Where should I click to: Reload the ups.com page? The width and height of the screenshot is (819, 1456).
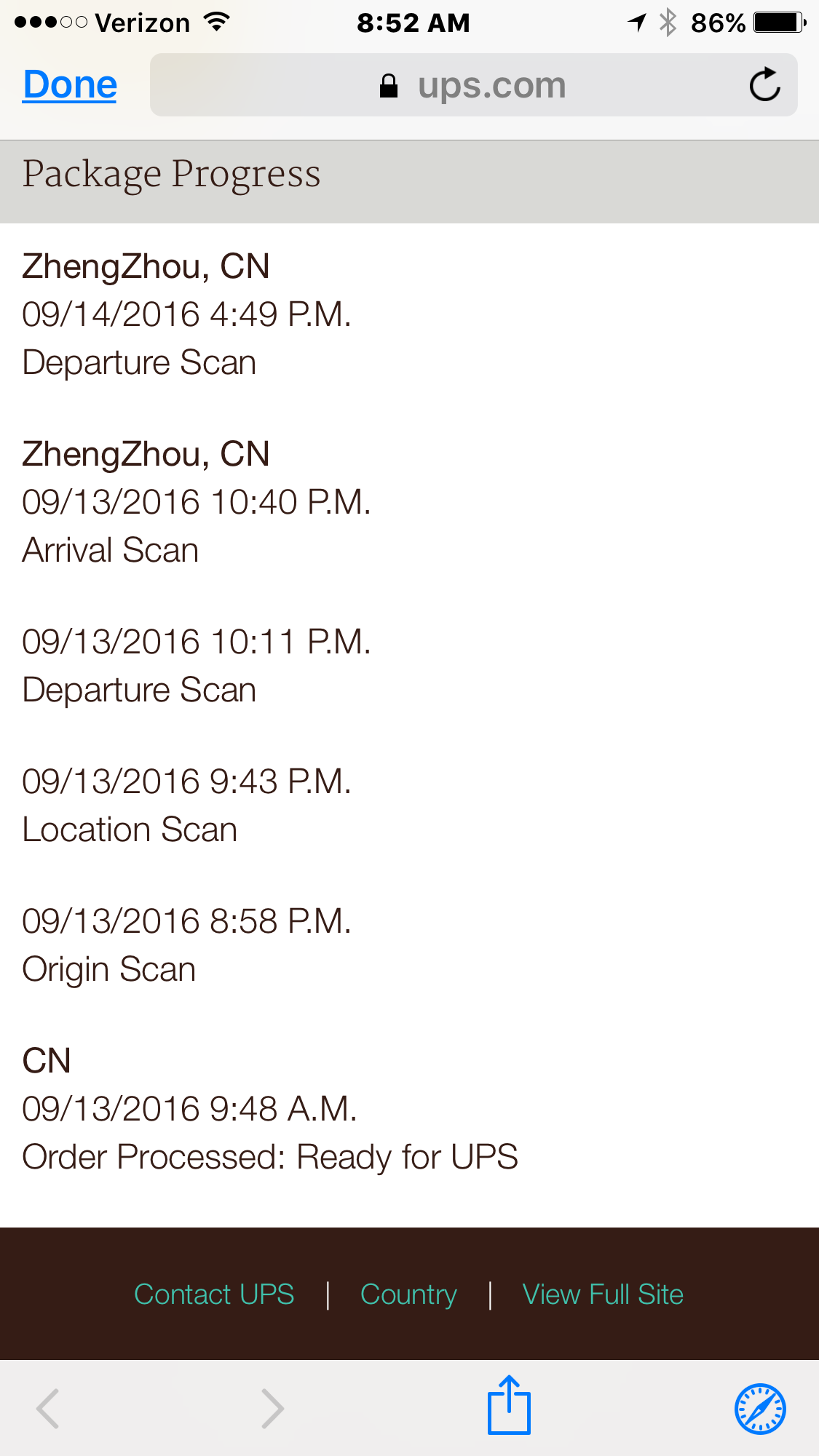[x=764, y=85]
